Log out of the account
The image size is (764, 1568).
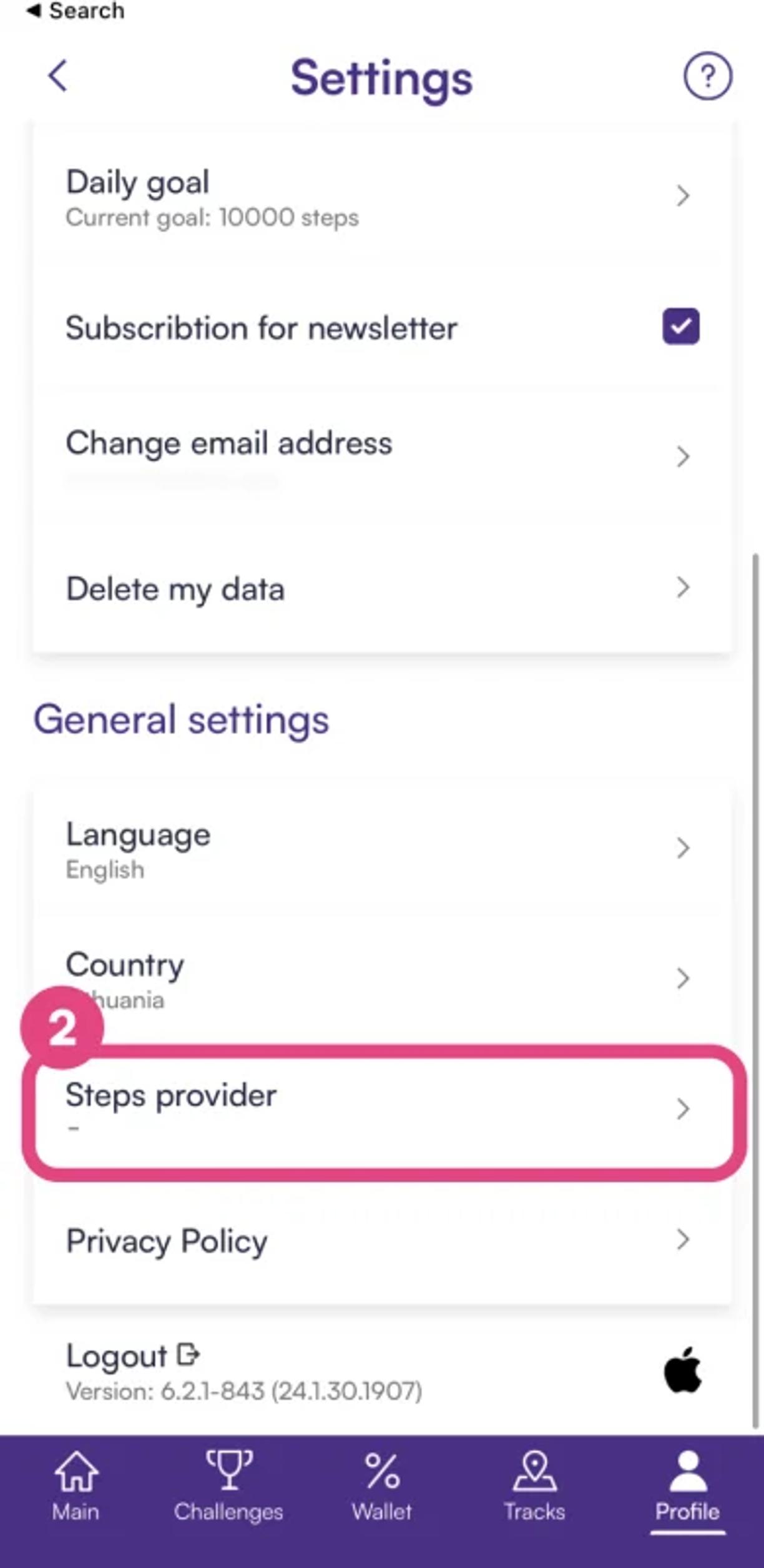pyautogui.click(x=132, y=1356)
